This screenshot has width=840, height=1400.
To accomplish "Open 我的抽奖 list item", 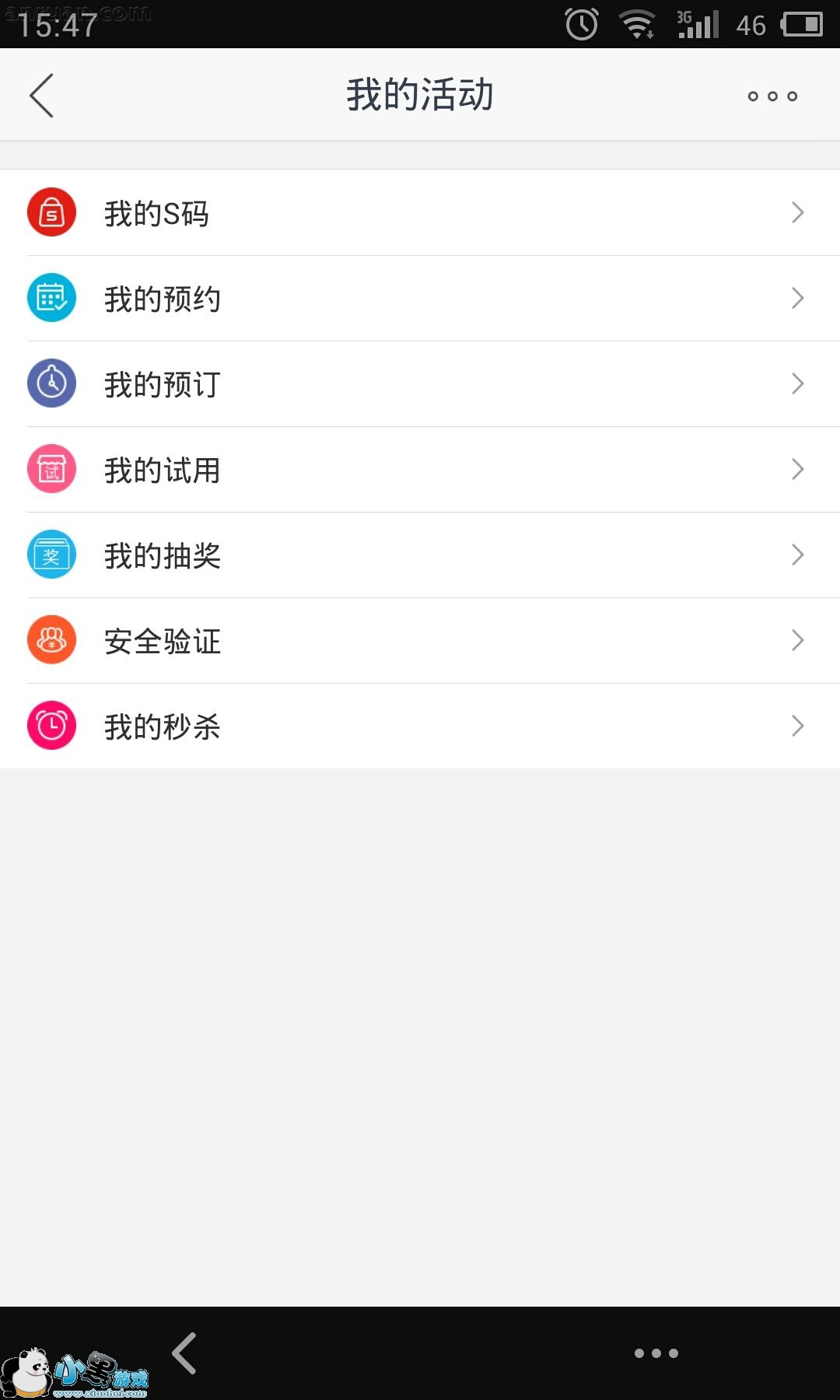I will pos(420,555).
